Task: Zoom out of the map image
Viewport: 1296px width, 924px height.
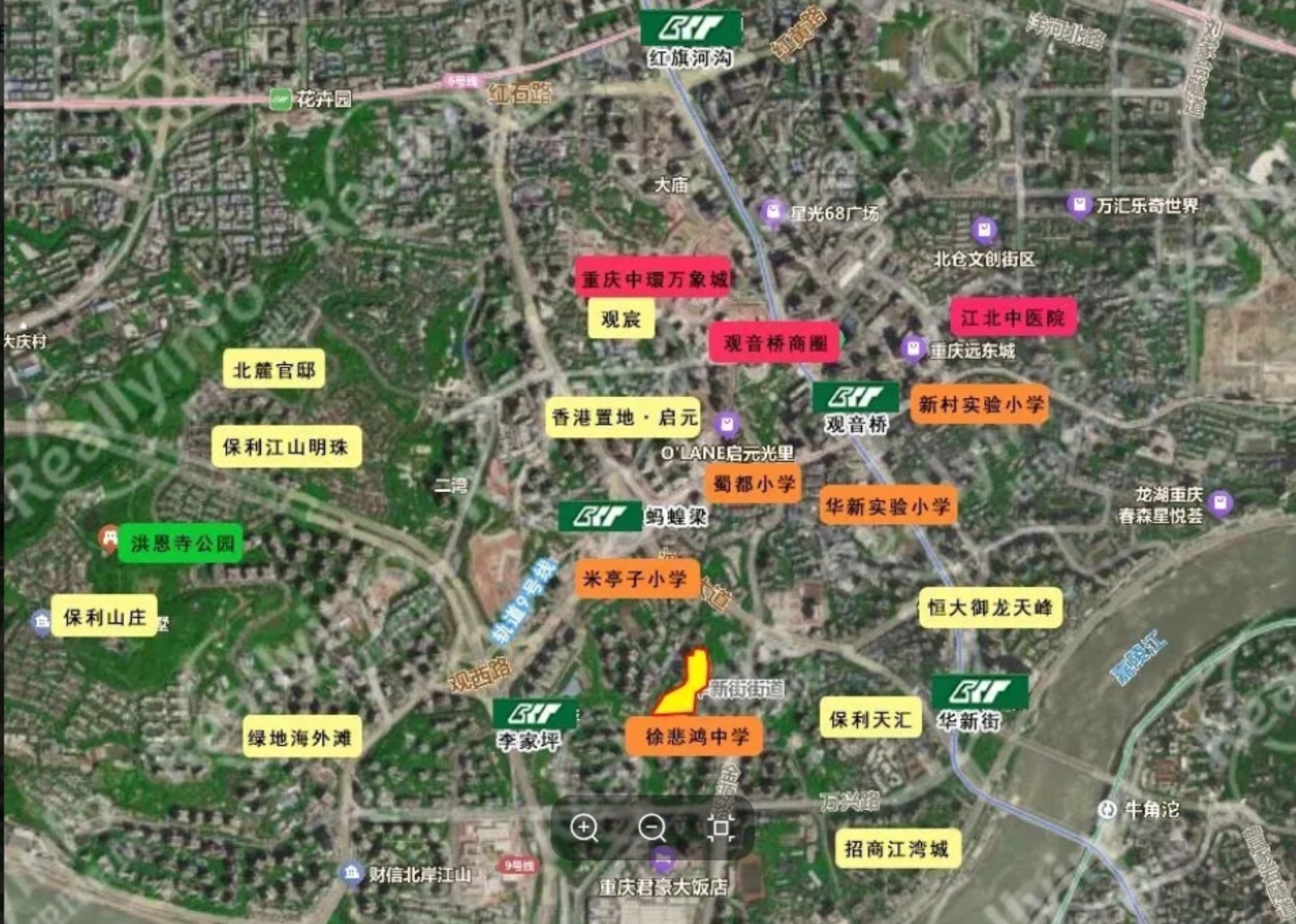Action: coord(652,828)
